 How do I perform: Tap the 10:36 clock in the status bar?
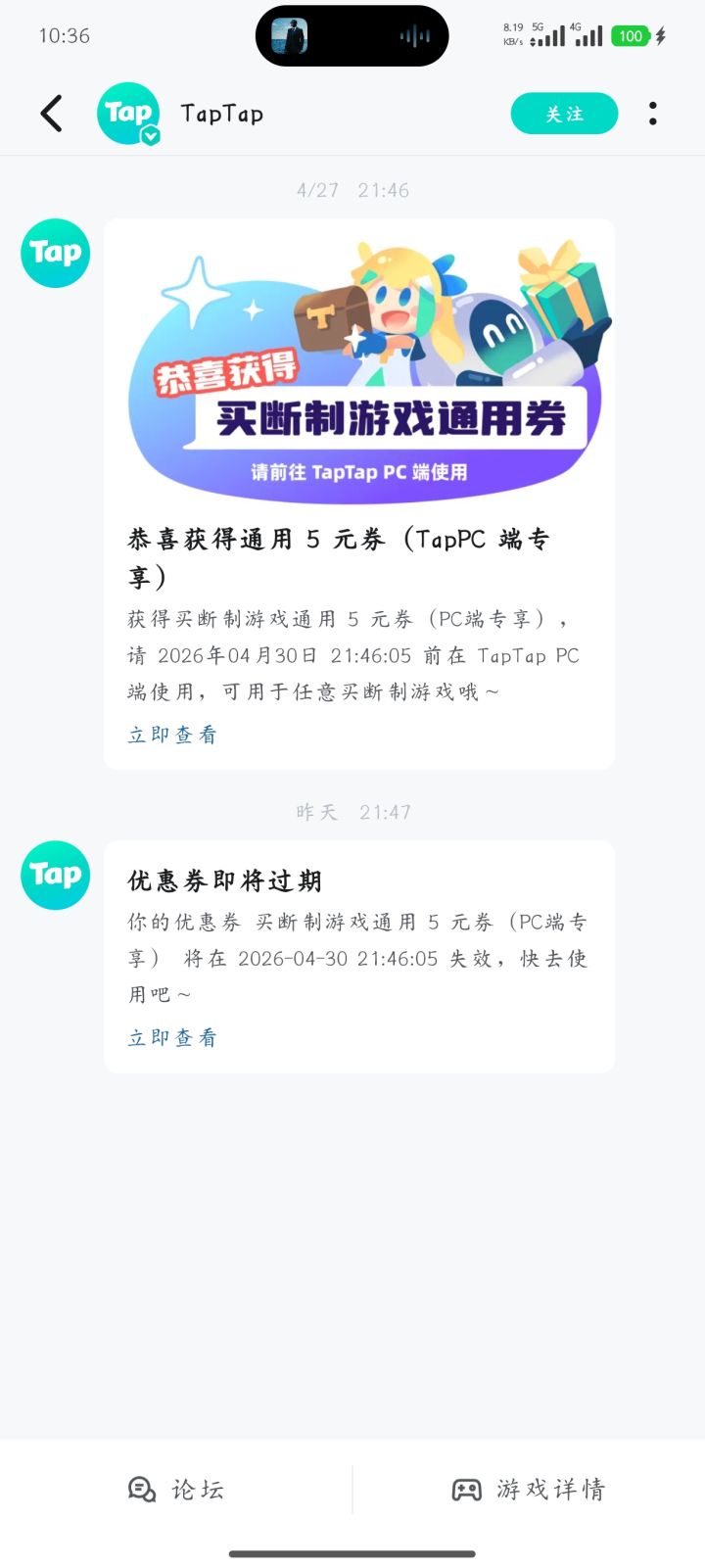tap(67, 35)
